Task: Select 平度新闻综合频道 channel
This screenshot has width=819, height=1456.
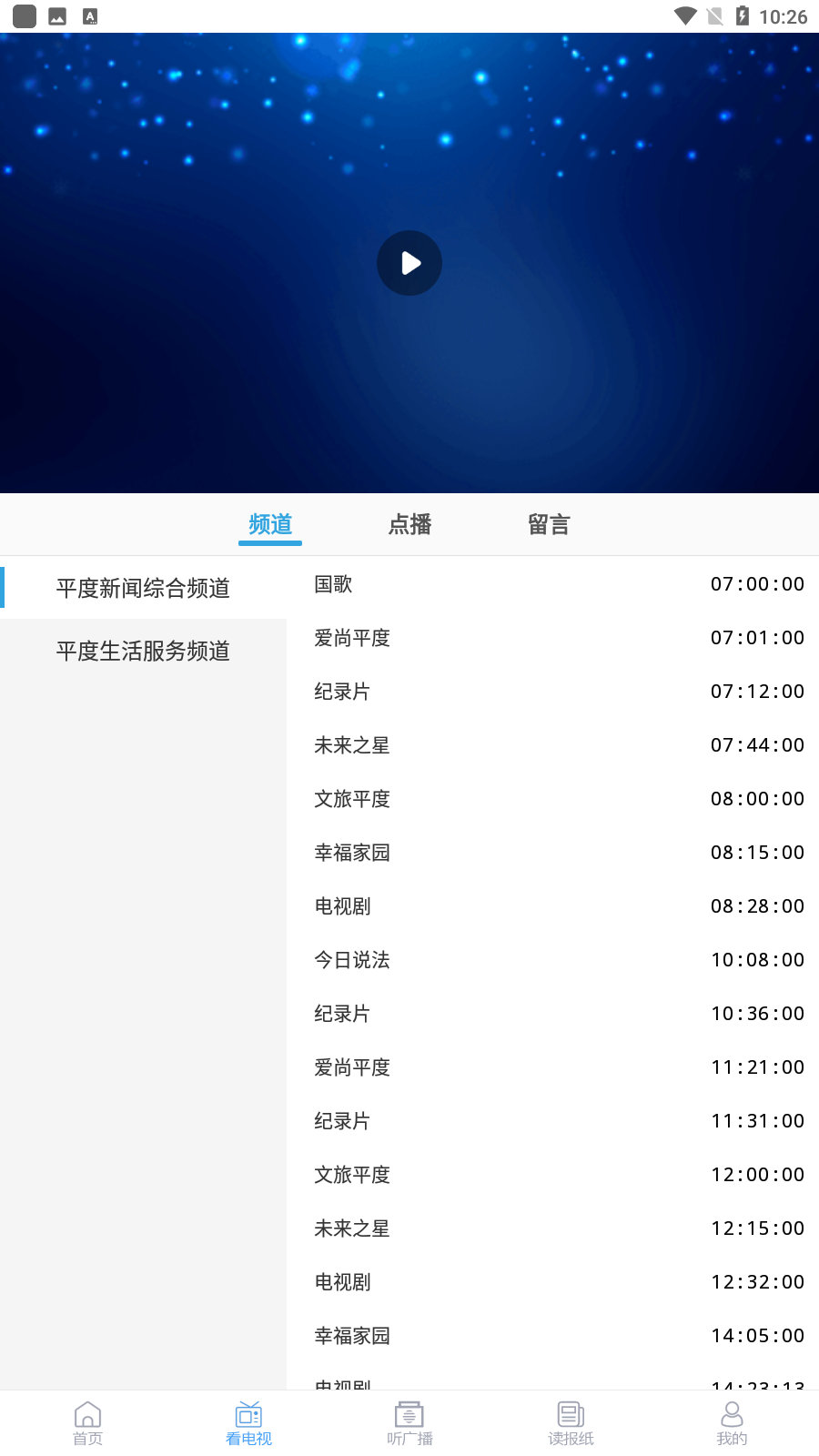Action: (x=143, y=588)
